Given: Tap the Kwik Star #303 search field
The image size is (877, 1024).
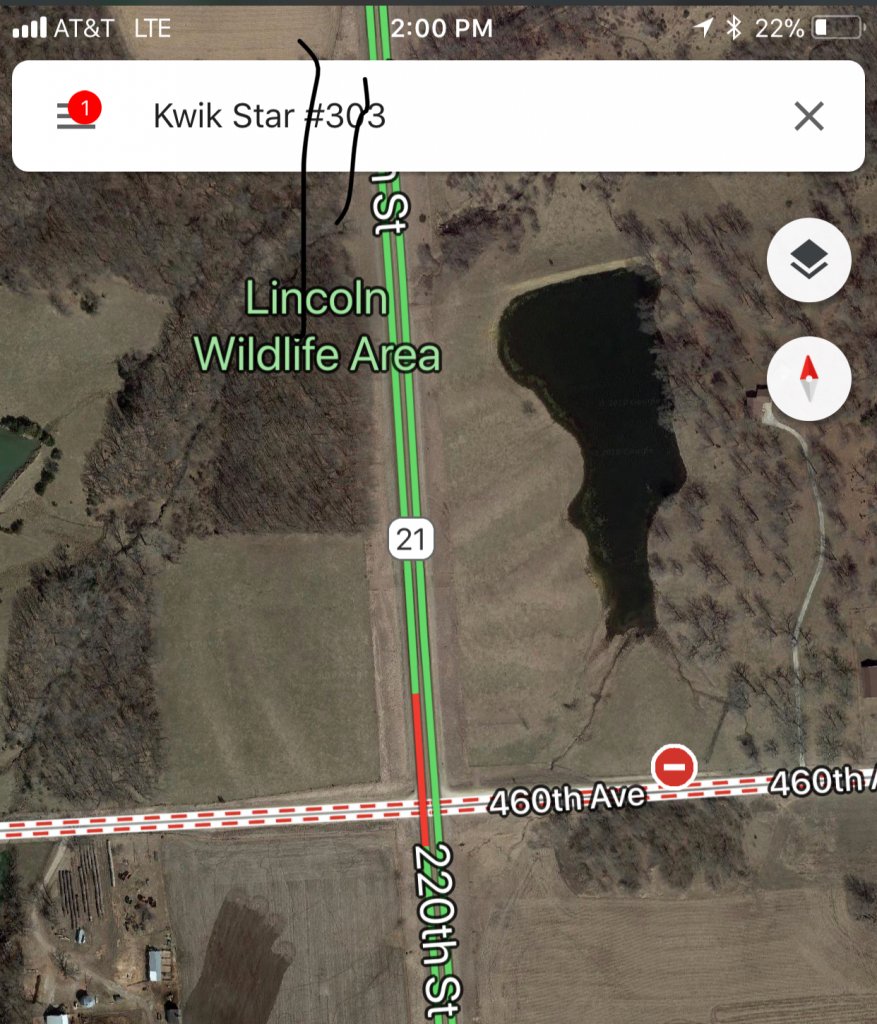Looking at the screenshot, I should (x=438, y=116).
